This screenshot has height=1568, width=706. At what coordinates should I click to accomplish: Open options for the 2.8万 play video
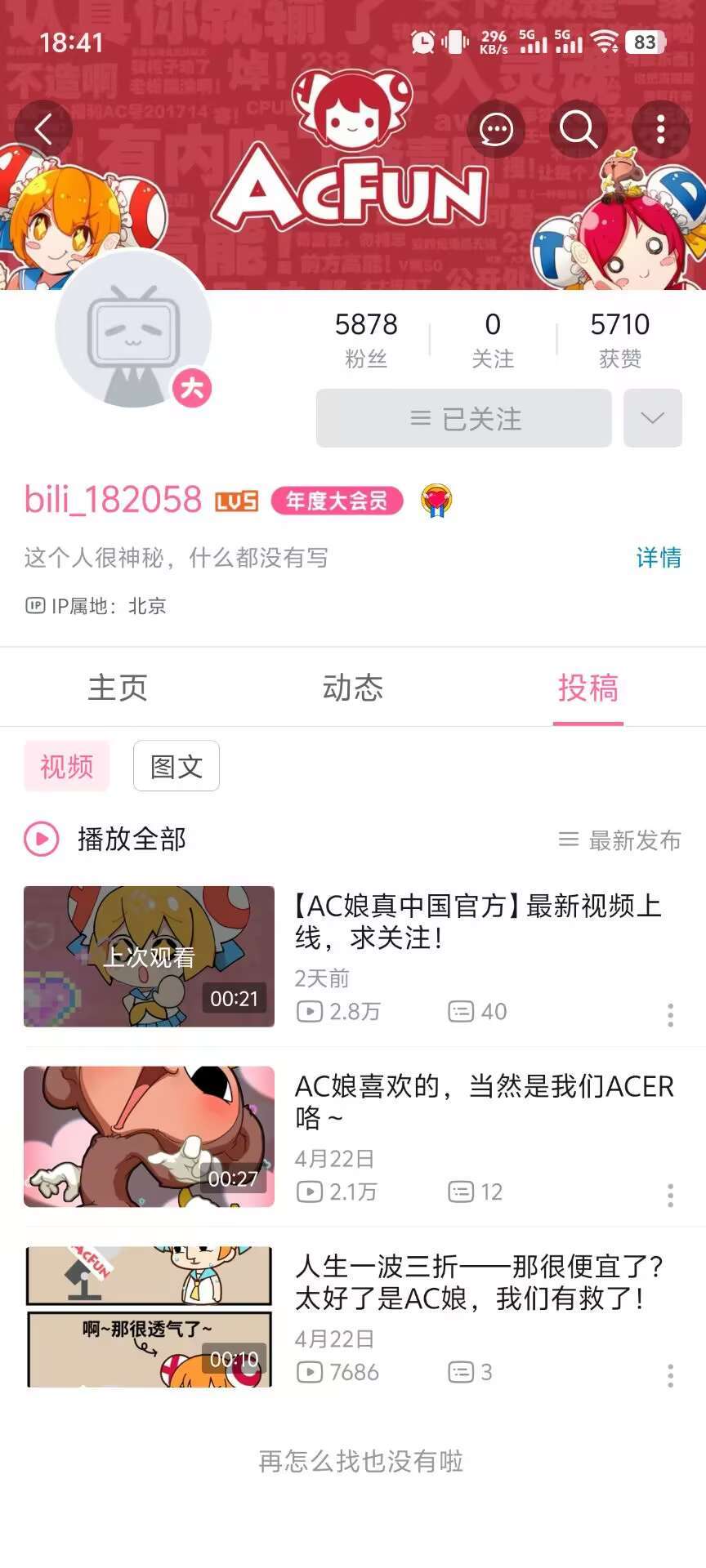pyautogui.click(x=668, y=1013)
